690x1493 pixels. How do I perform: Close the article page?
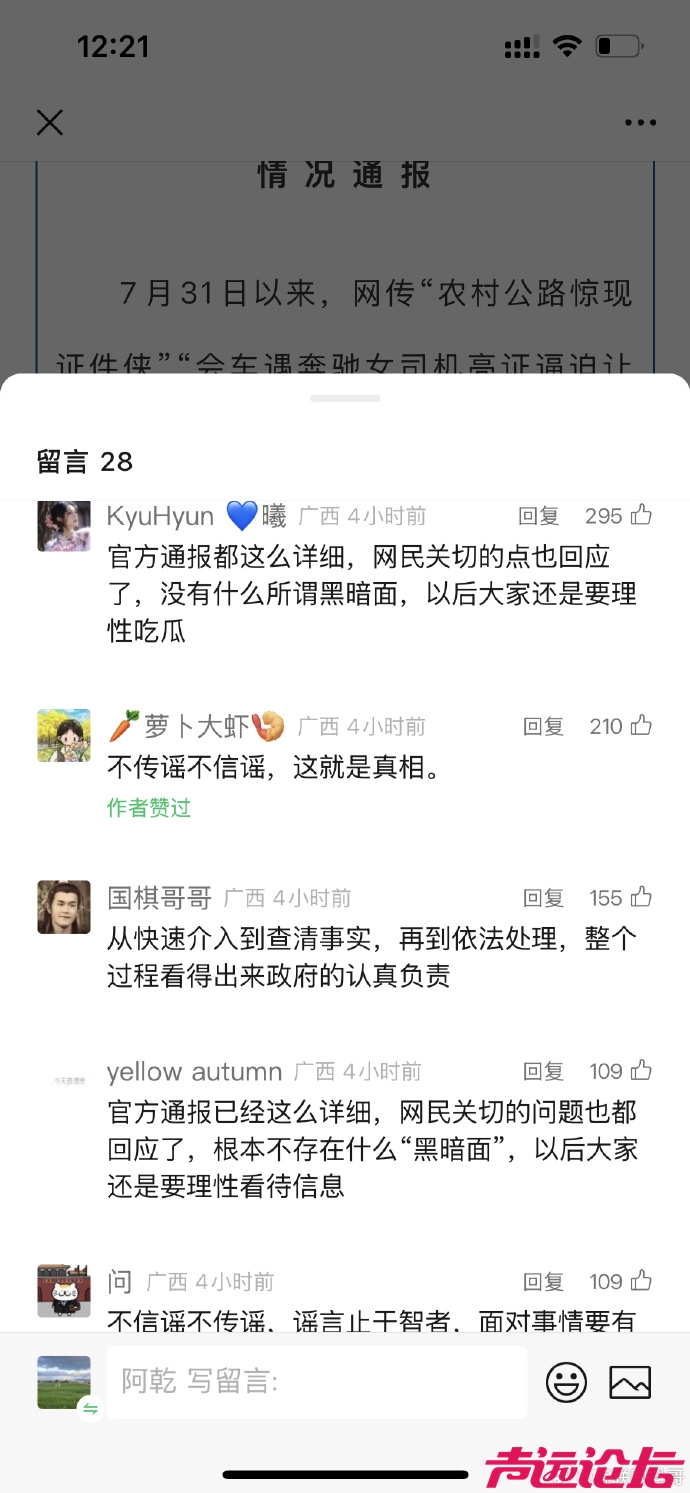click(50, 123)
